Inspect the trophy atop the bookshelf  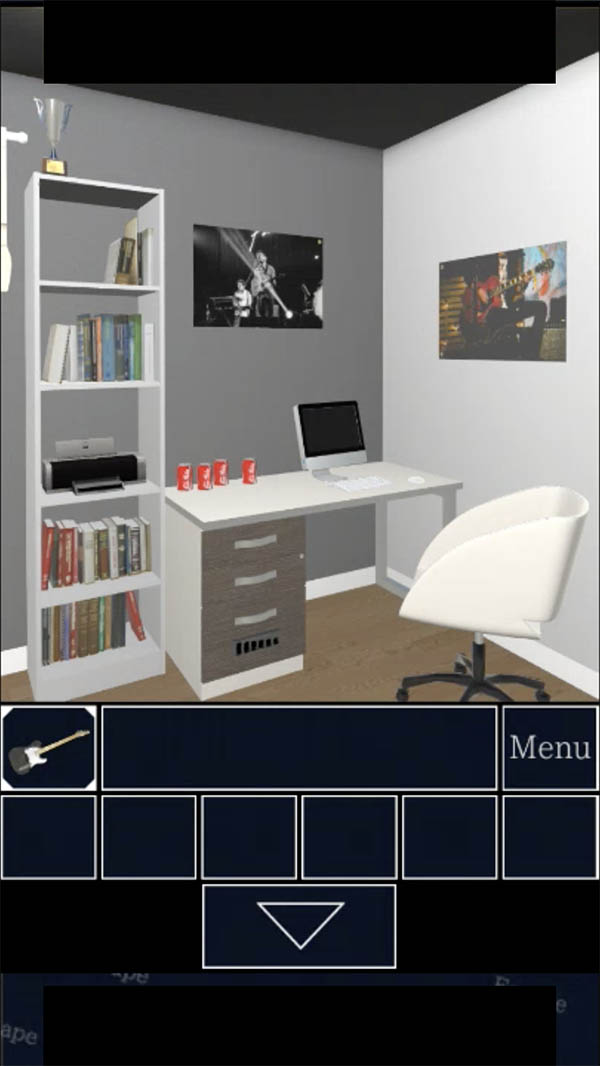coord(52,134)
